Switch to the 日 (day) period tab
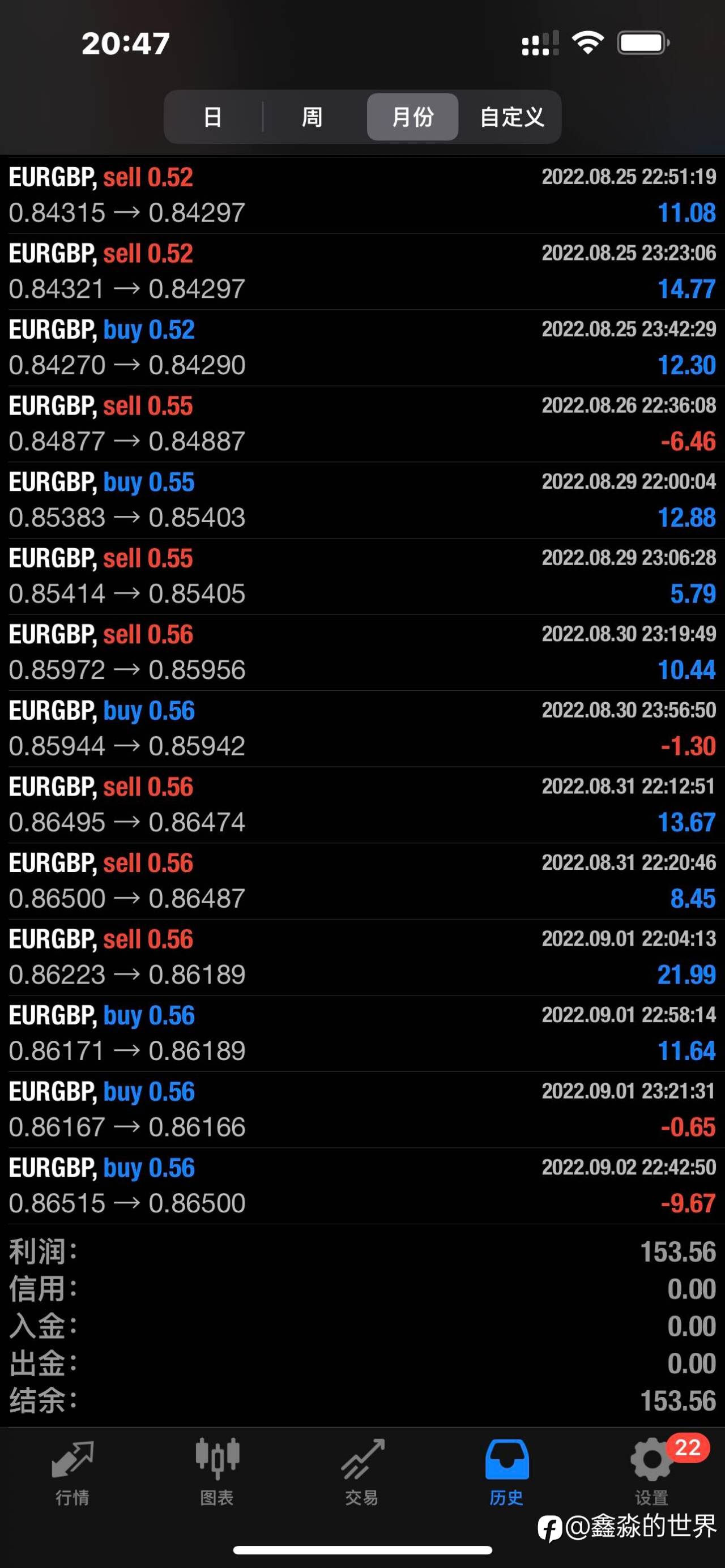725x1568 pixels. coord(212,117)
